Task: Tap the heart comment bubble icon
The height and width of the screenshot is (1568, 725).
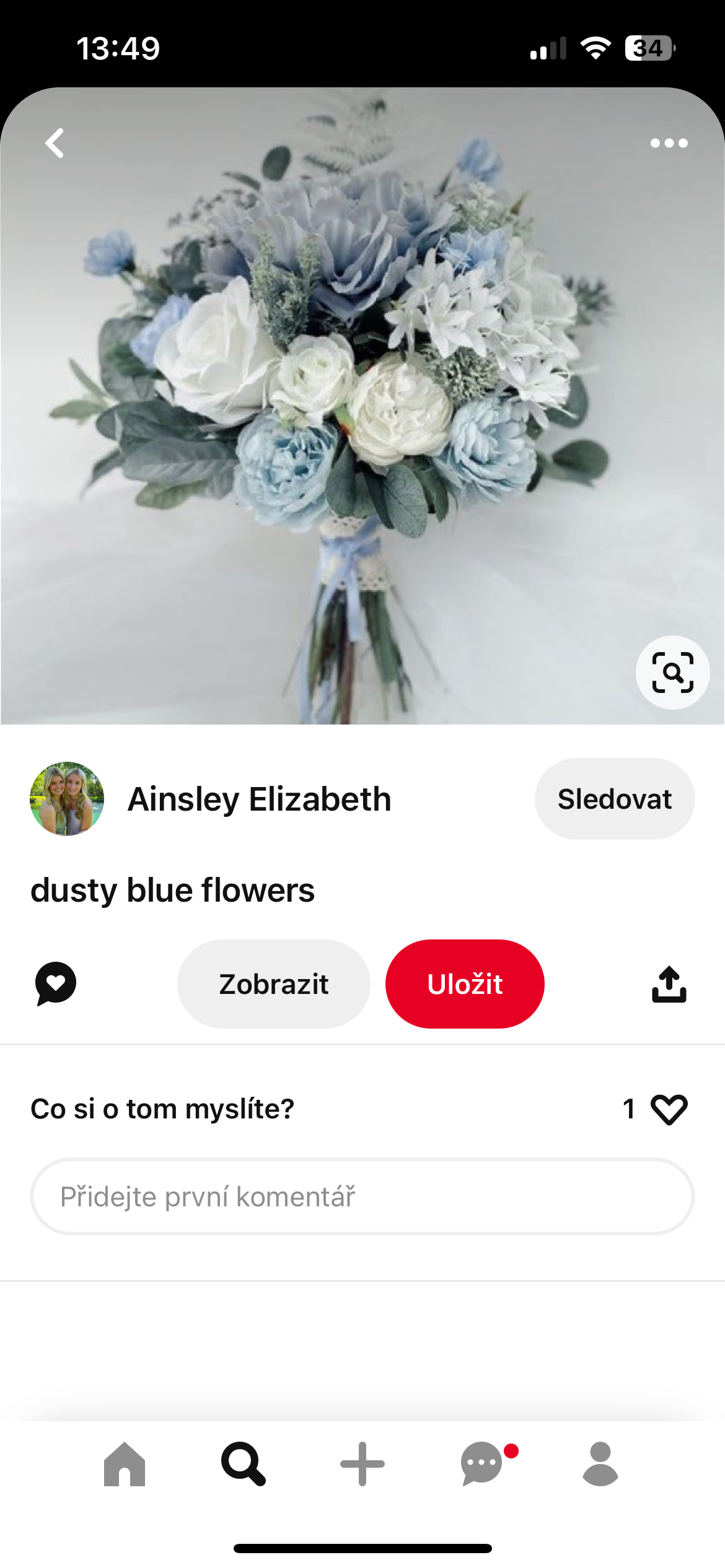Action: point(56,983)
